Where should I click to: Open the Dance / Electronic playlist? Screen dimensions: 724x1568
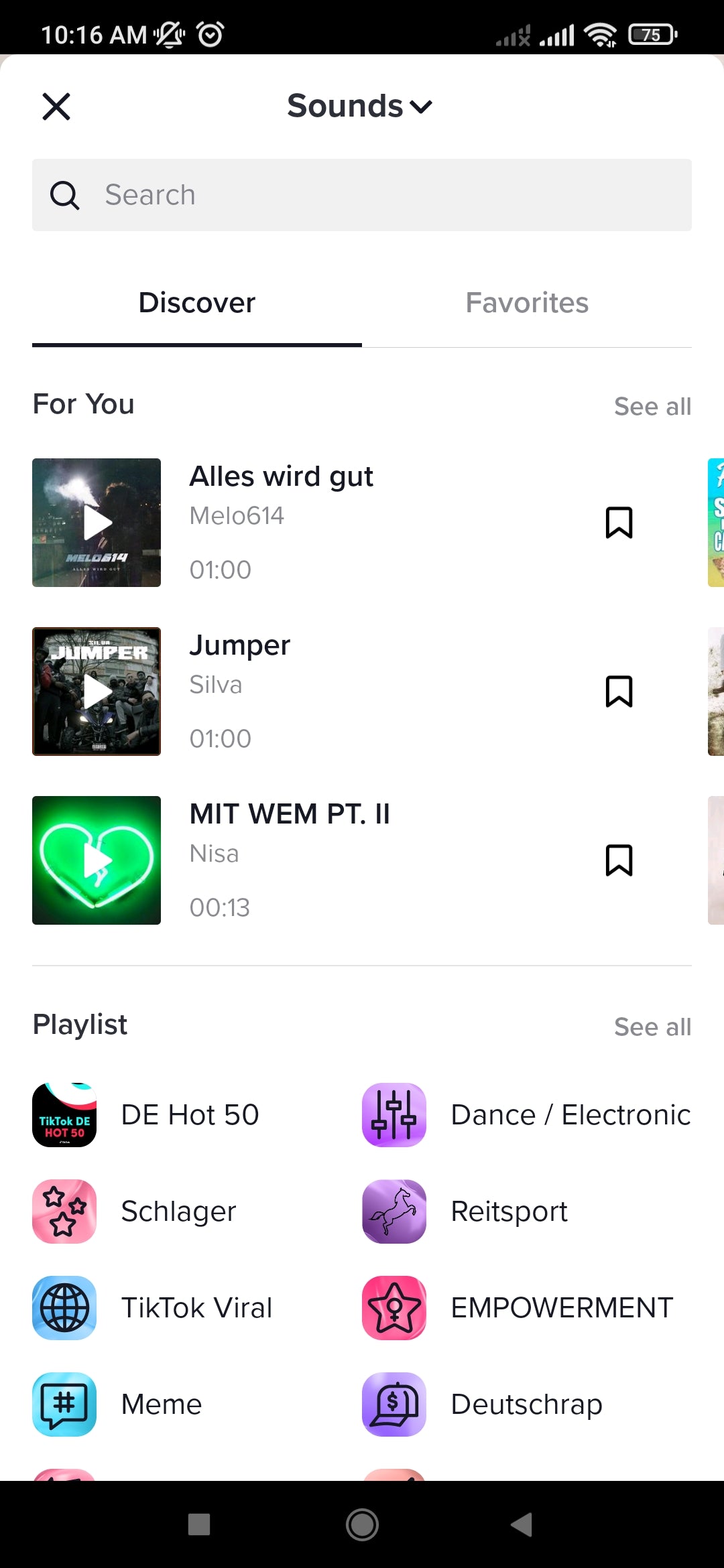pyautogui.click(x=526, y=1115)
